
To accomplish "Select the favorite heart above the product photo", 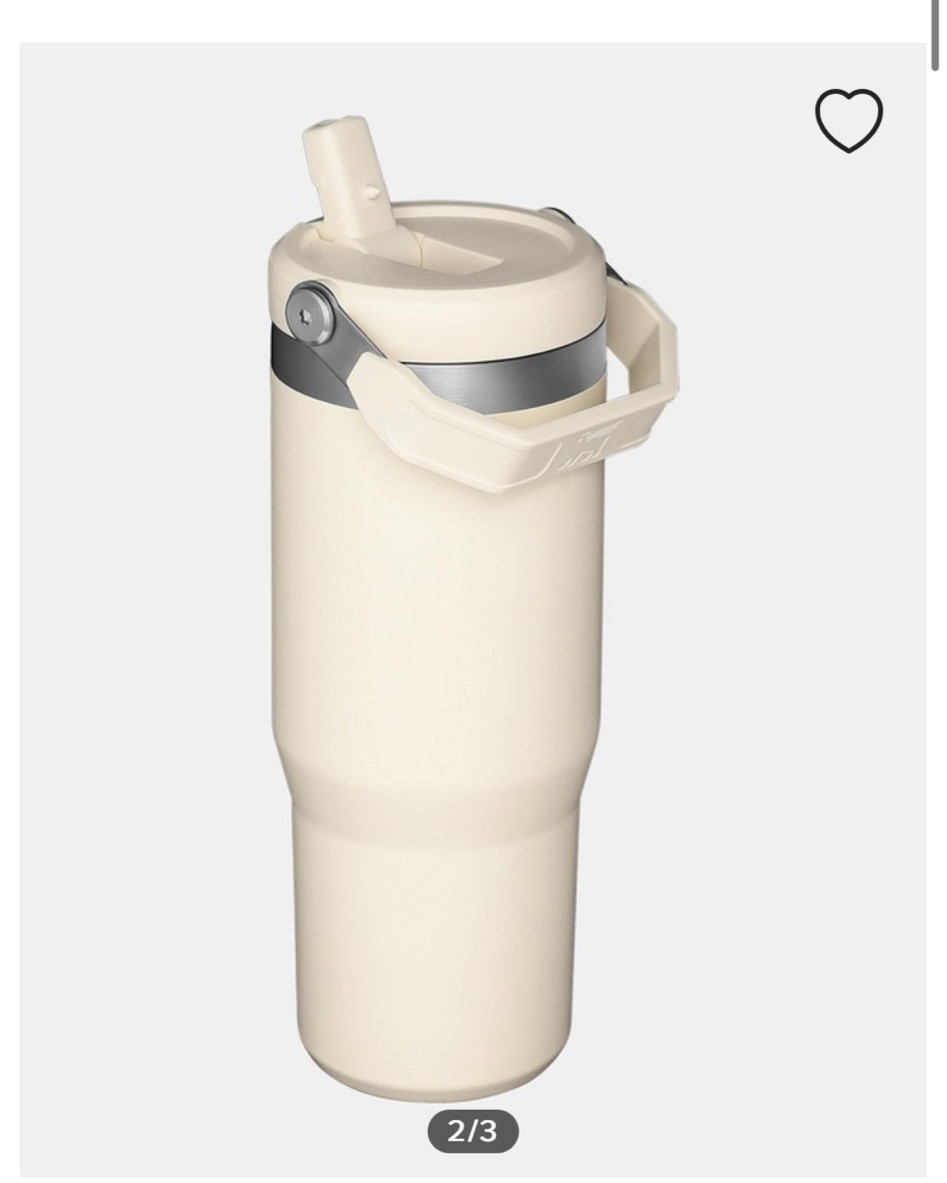I will click(849, 119).
